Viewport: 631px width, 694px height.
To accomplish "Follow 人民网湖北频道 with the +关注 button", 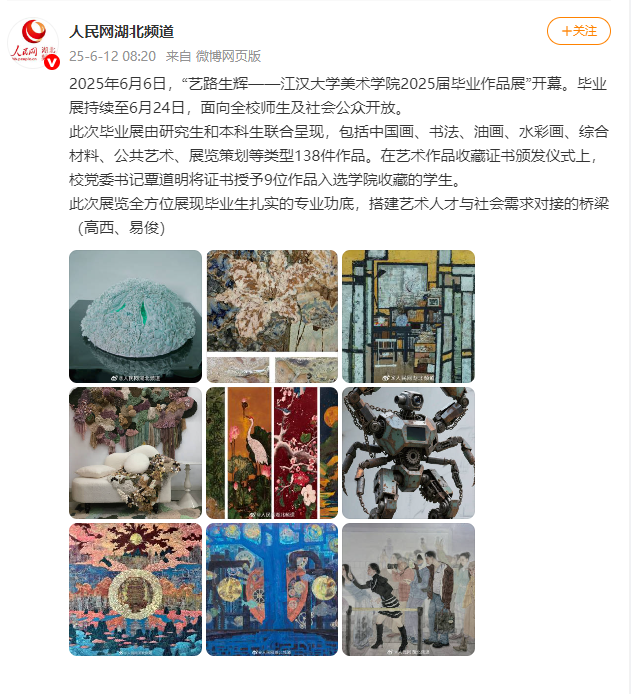I will tap(578, 31).
